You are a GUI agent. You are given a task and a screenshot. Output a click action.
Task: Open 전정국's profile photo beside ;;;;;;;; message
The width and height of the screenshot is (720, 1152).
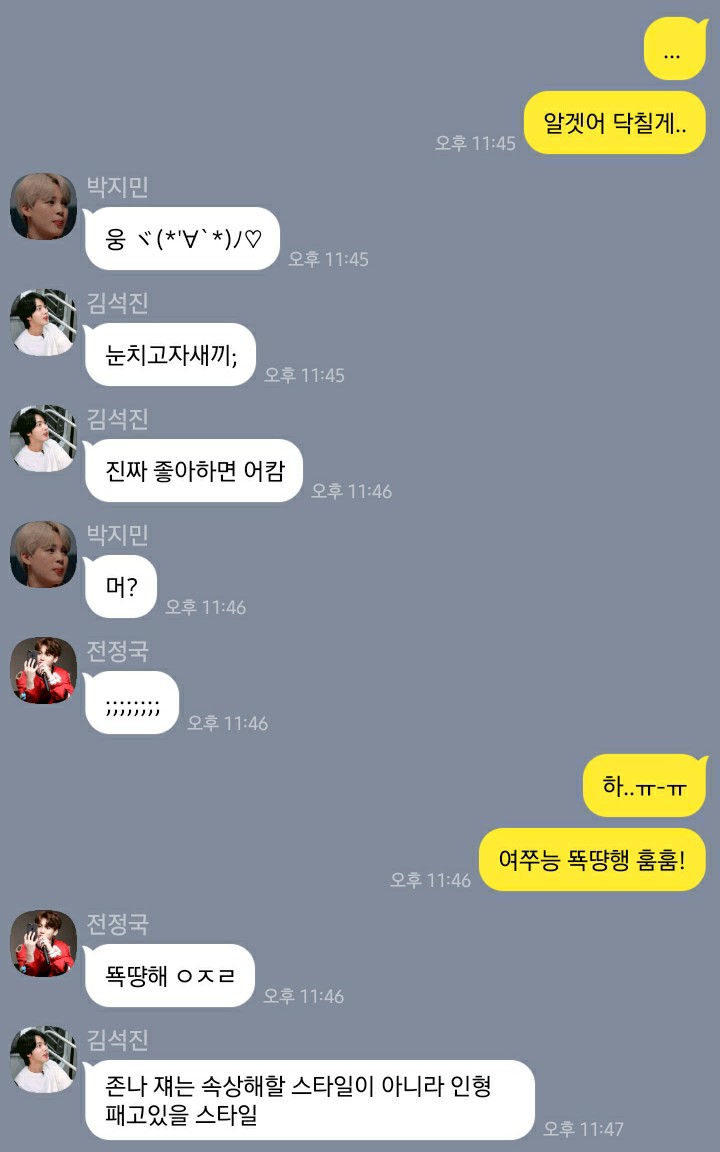[x=43, y=671]
